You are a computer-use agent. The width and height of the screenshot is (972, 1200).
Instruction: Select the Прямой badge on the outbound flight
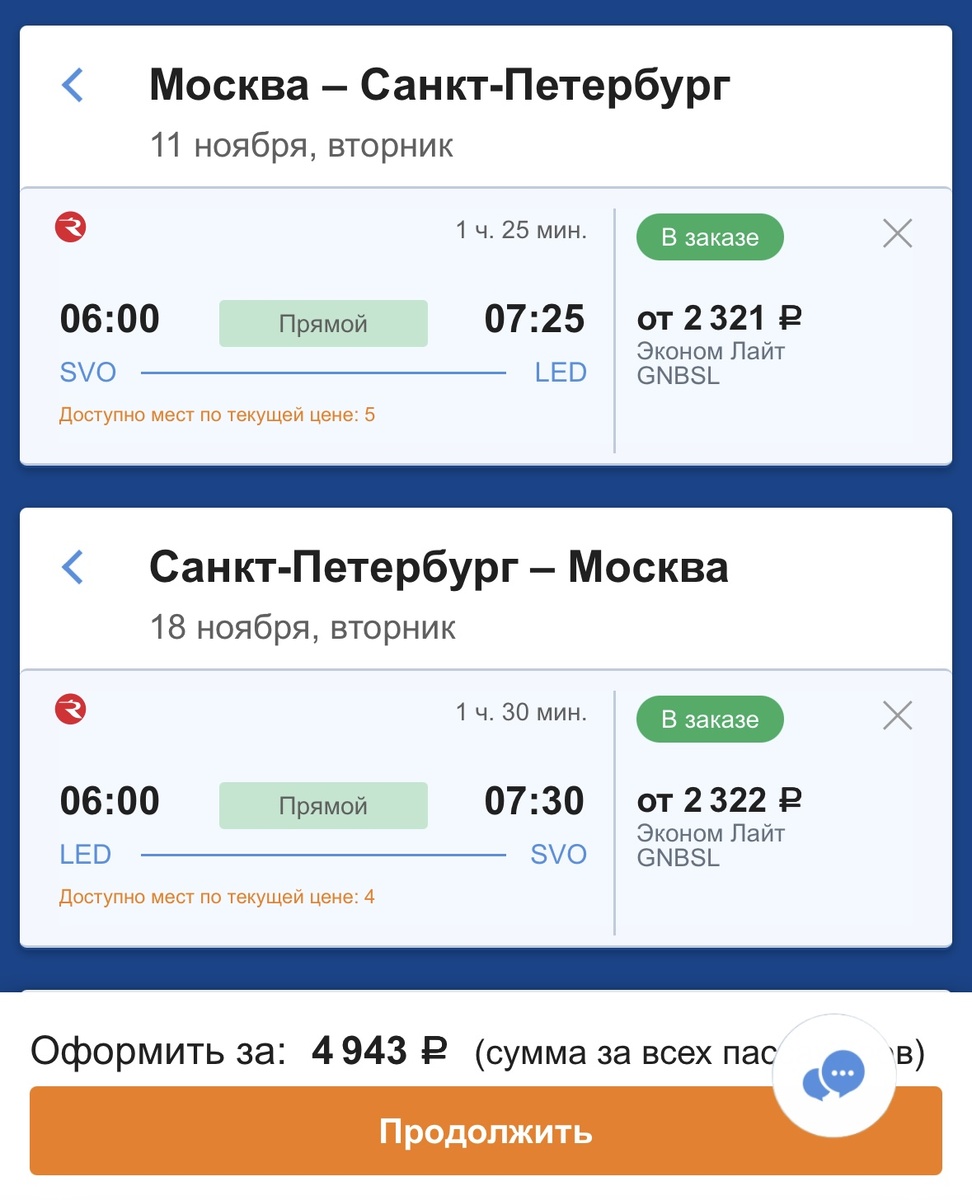coord(323,323)
